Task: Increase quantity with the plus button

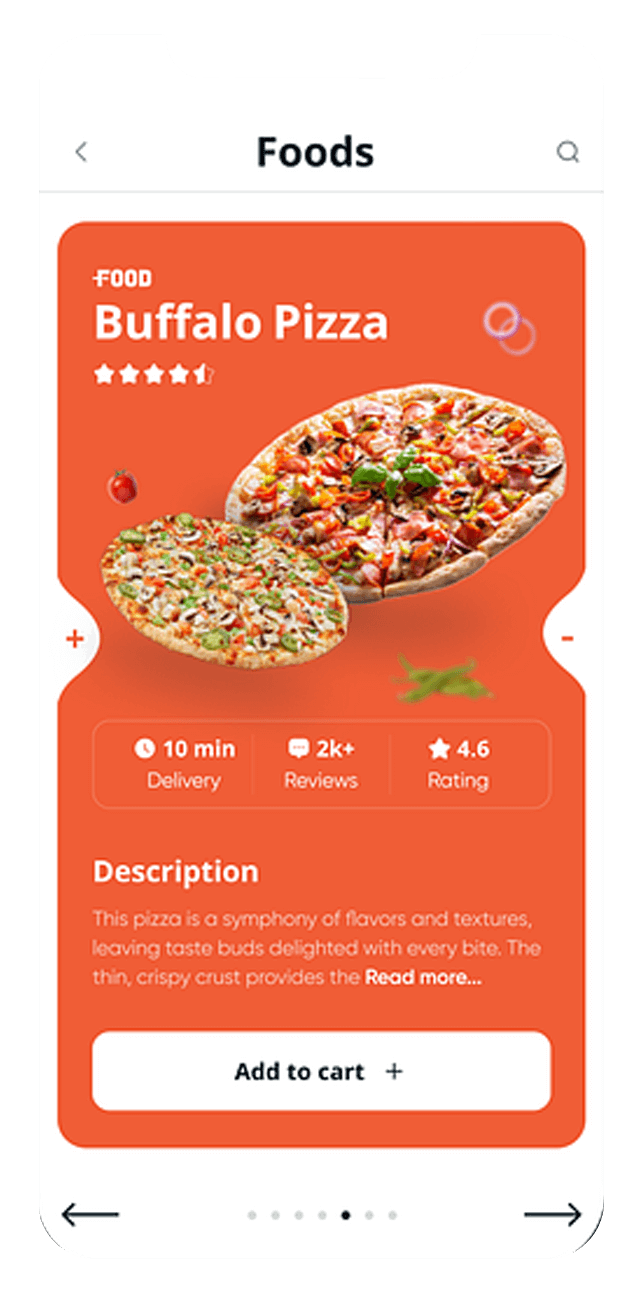Action: (x=74, y=639)
